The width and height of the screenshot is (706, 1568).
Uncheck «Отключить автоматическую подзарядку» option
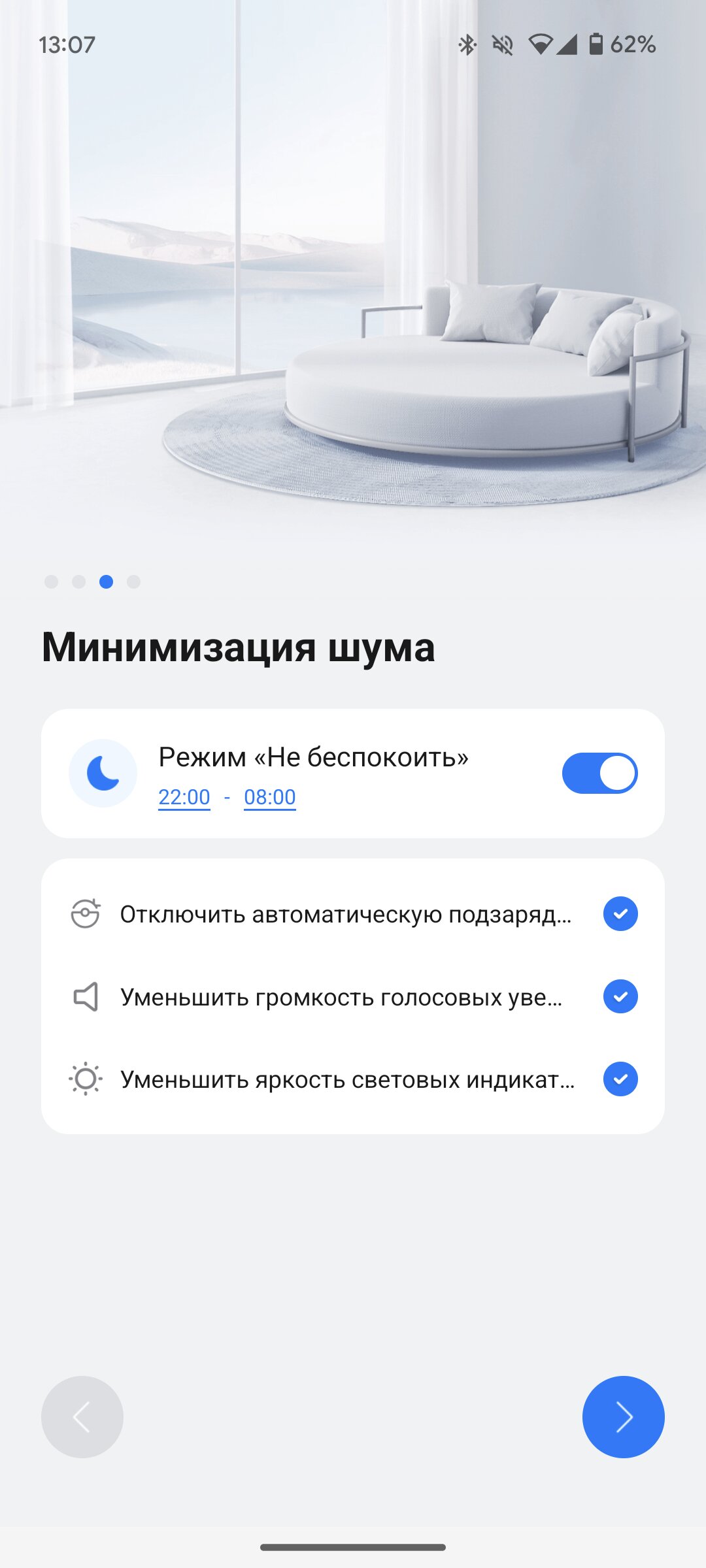coord(620,913)
